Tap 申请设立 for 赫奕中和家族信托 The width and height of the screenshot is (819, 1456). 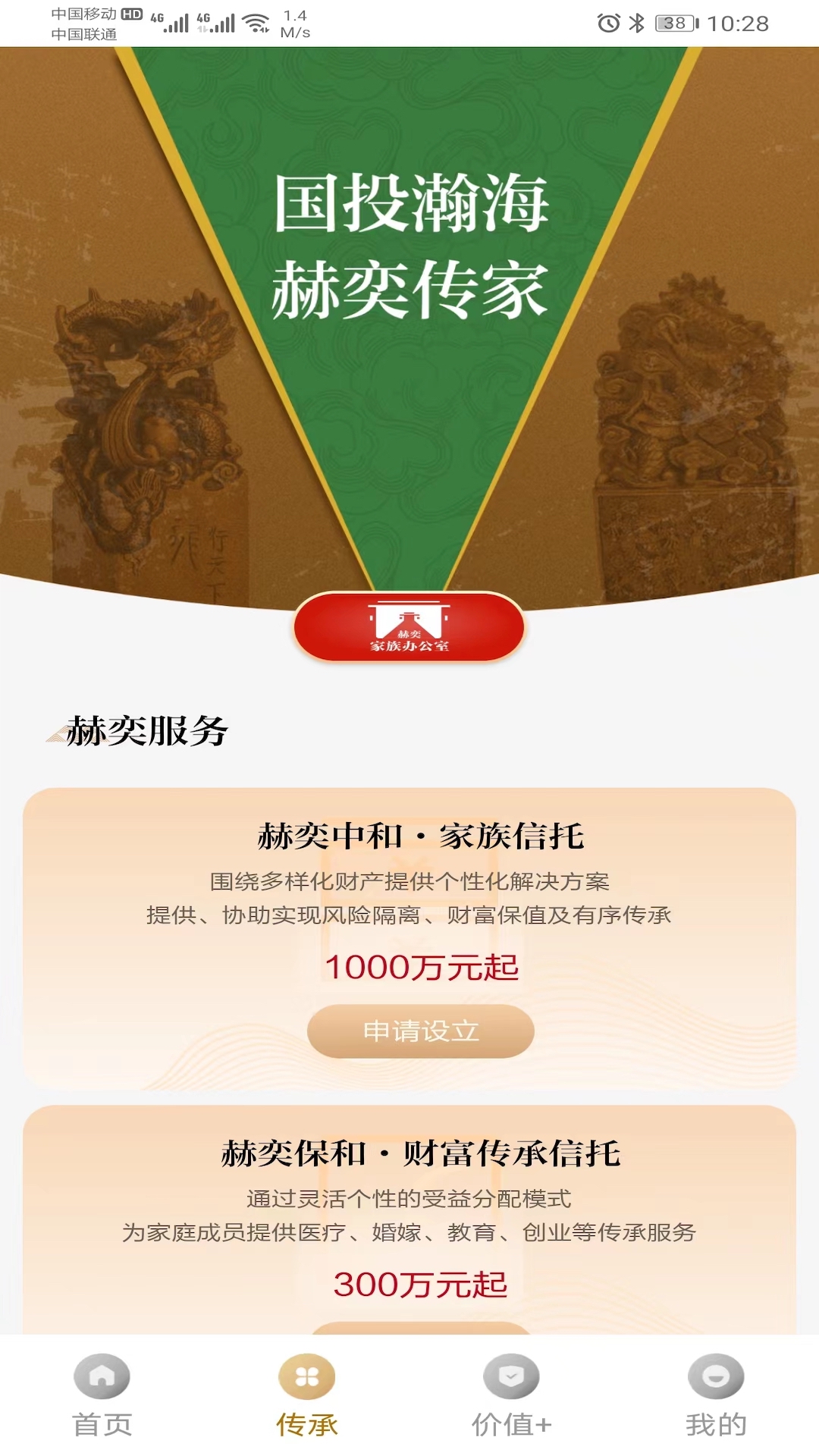coord(421,1031)
